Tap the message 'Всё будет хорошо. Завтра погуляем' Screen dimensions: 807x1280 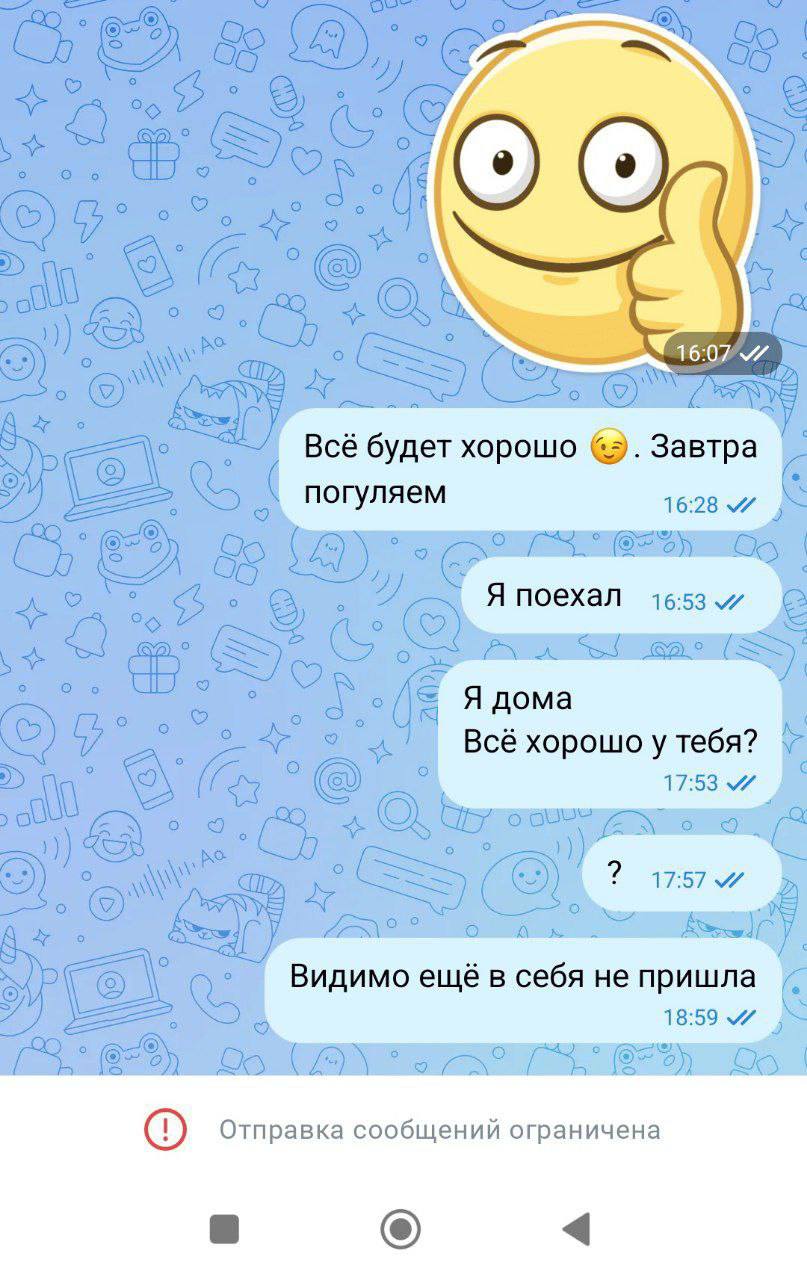click(x=530, y=469)
